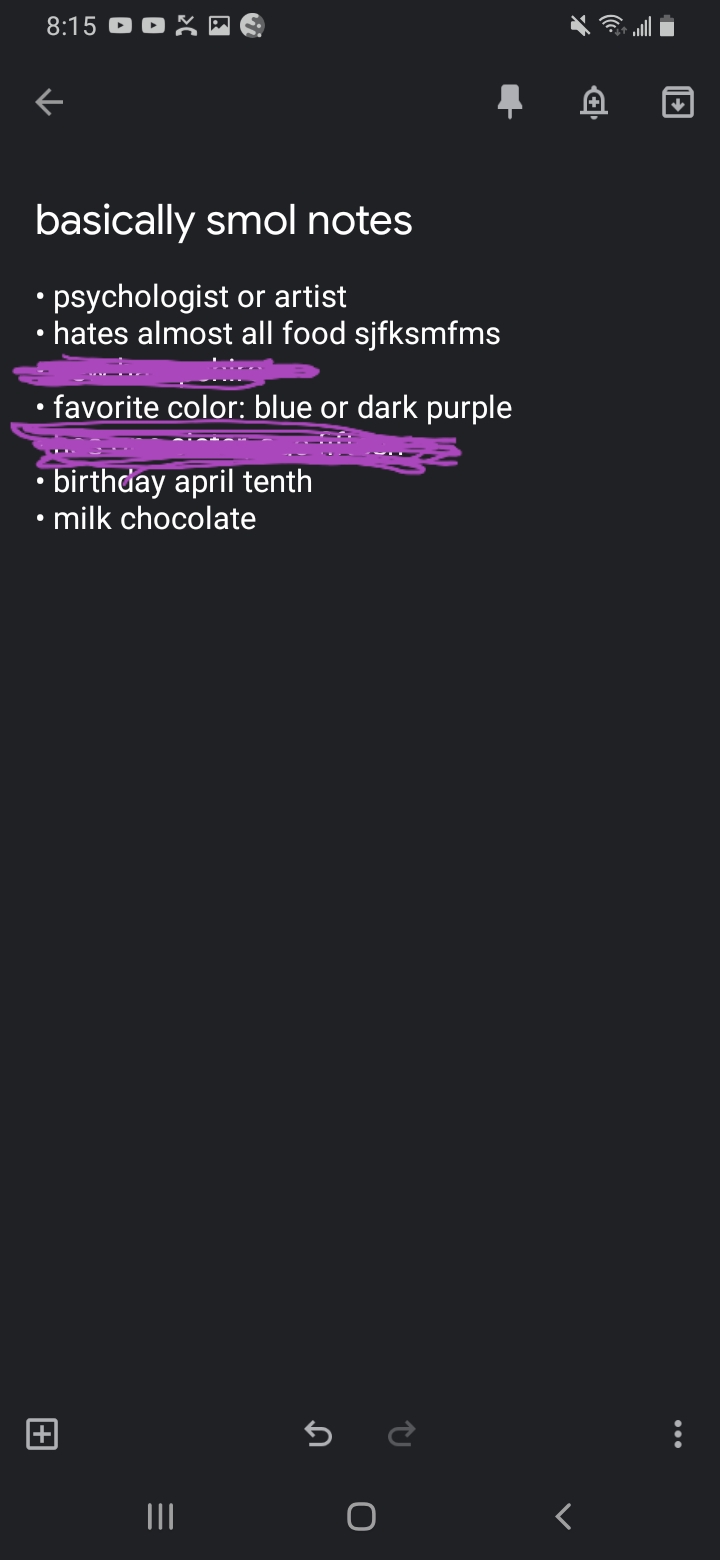Open the three-dot overflow menu
Viewport: 720px width, 1560px height.
click(678, 1434)
